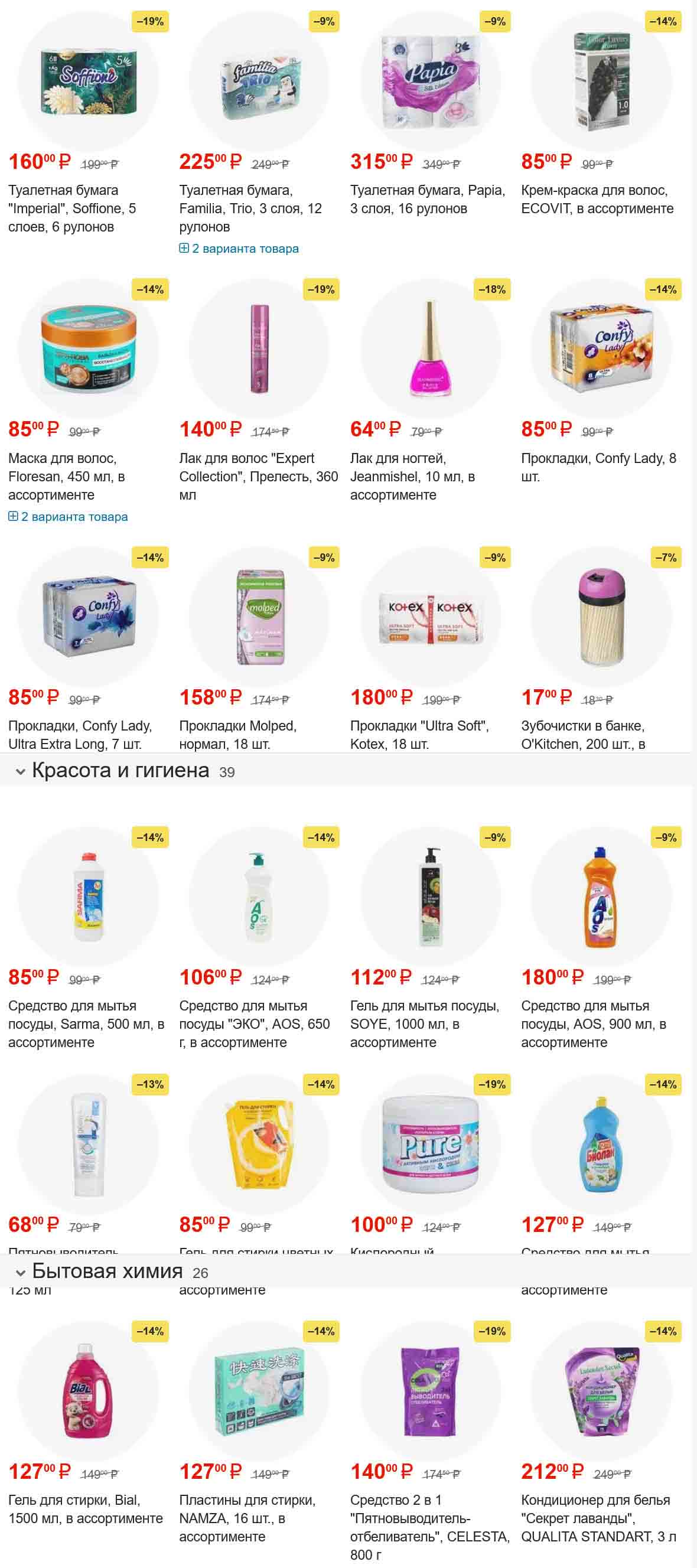View Molped нормал pads product

point(237,734)
